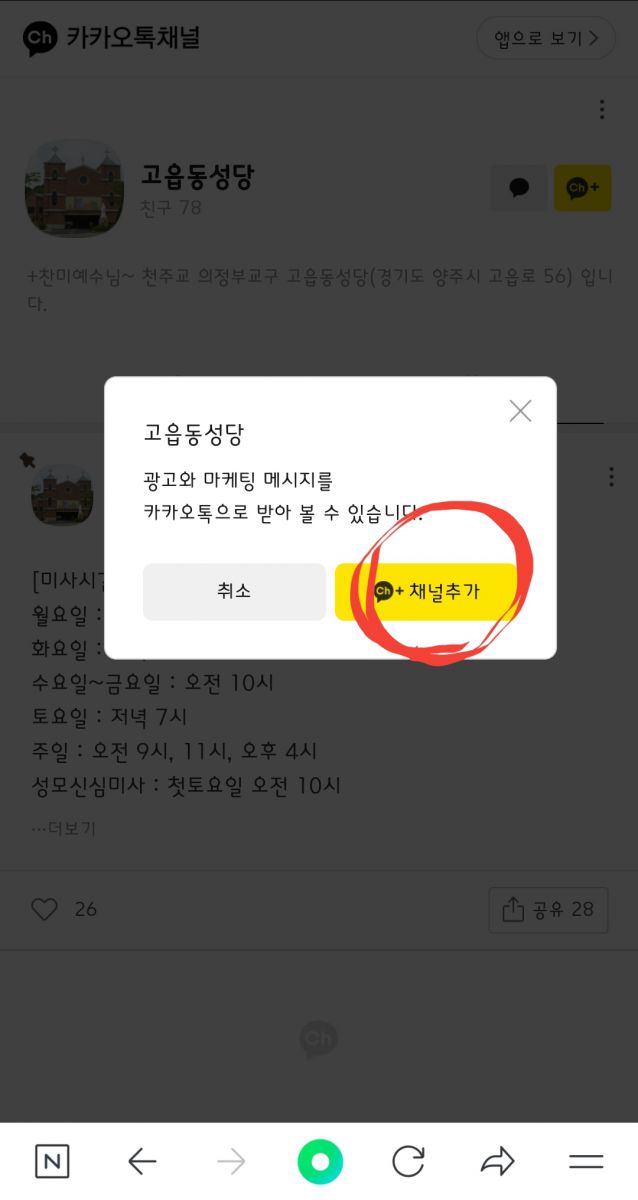638x1200 pixels.
Task: Open 앱으로 보기 to view in app
Action: click(x=546, y=39)
